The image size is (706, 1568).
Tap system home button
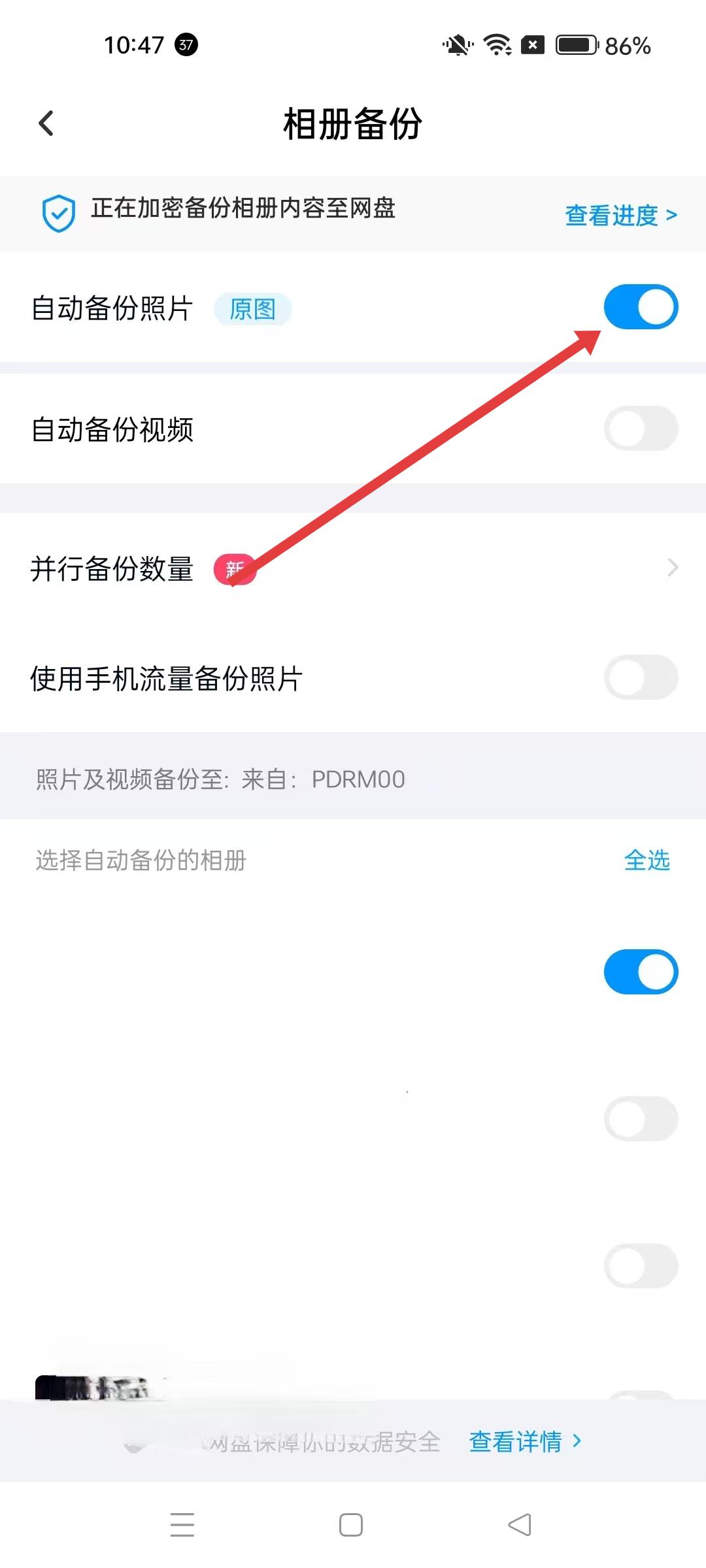coord(351,1525)
